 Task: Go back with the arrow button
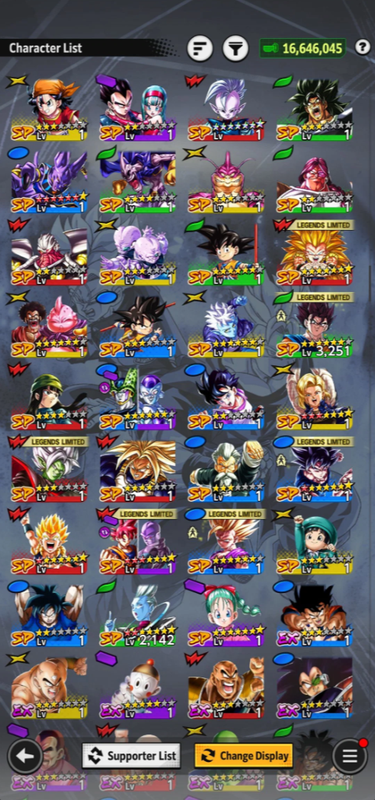click(24, 756)
